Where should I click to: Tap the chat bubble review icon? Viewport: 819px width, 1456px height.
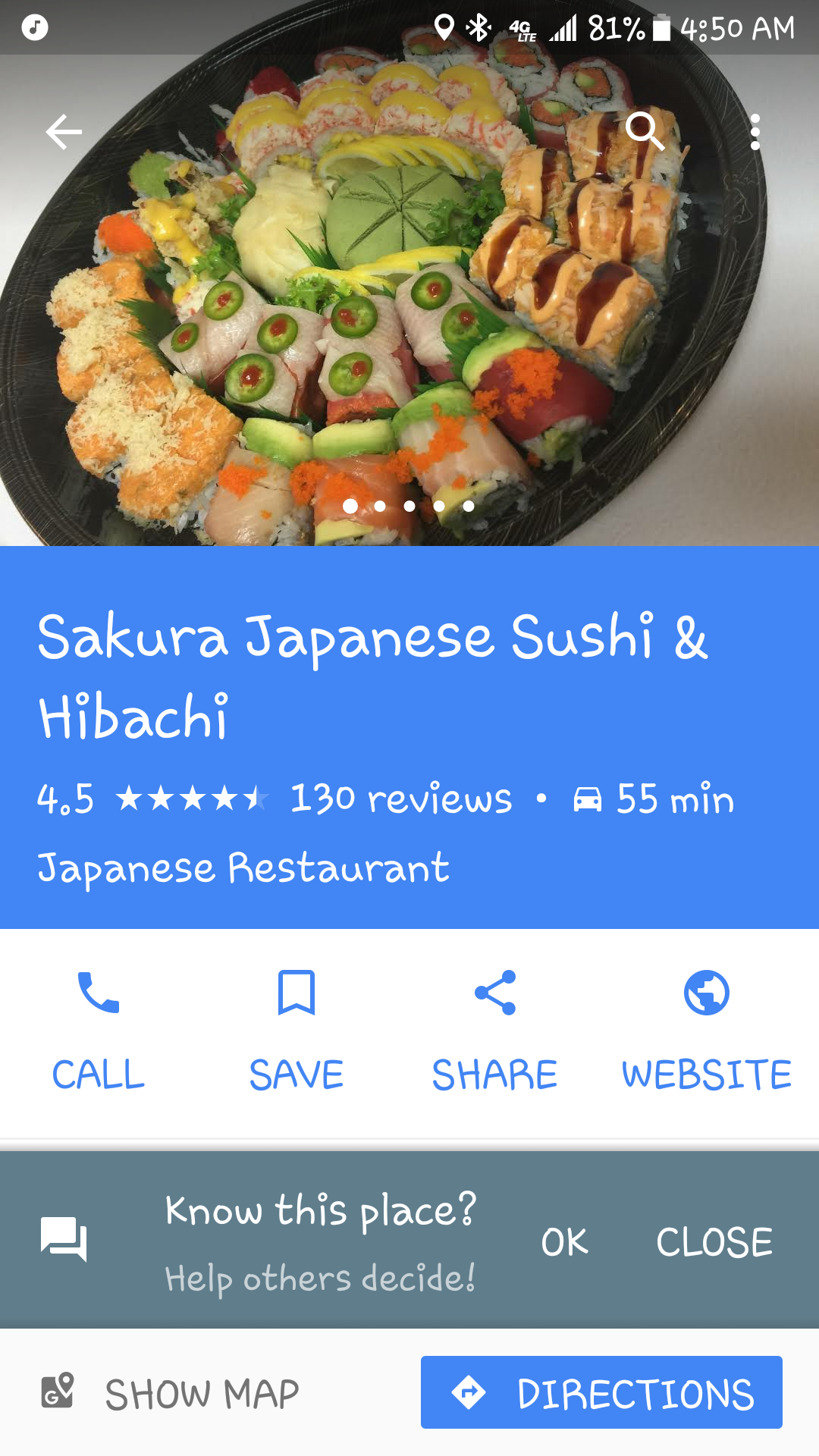pyautogui.click(x=64, y=1241)
